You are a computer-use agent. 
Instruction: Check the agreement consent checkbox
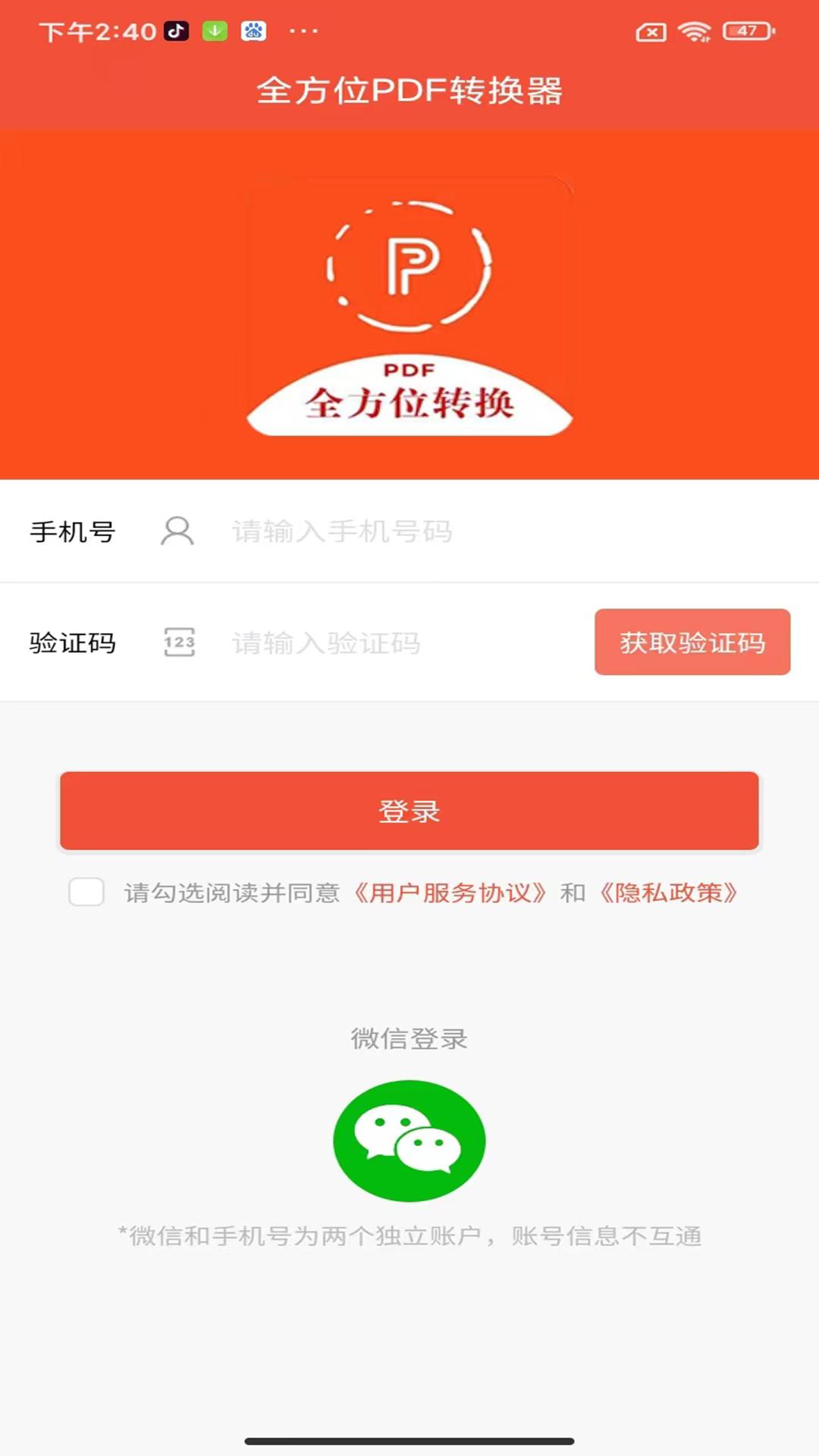pyautogui.click(x=87, y=893)
